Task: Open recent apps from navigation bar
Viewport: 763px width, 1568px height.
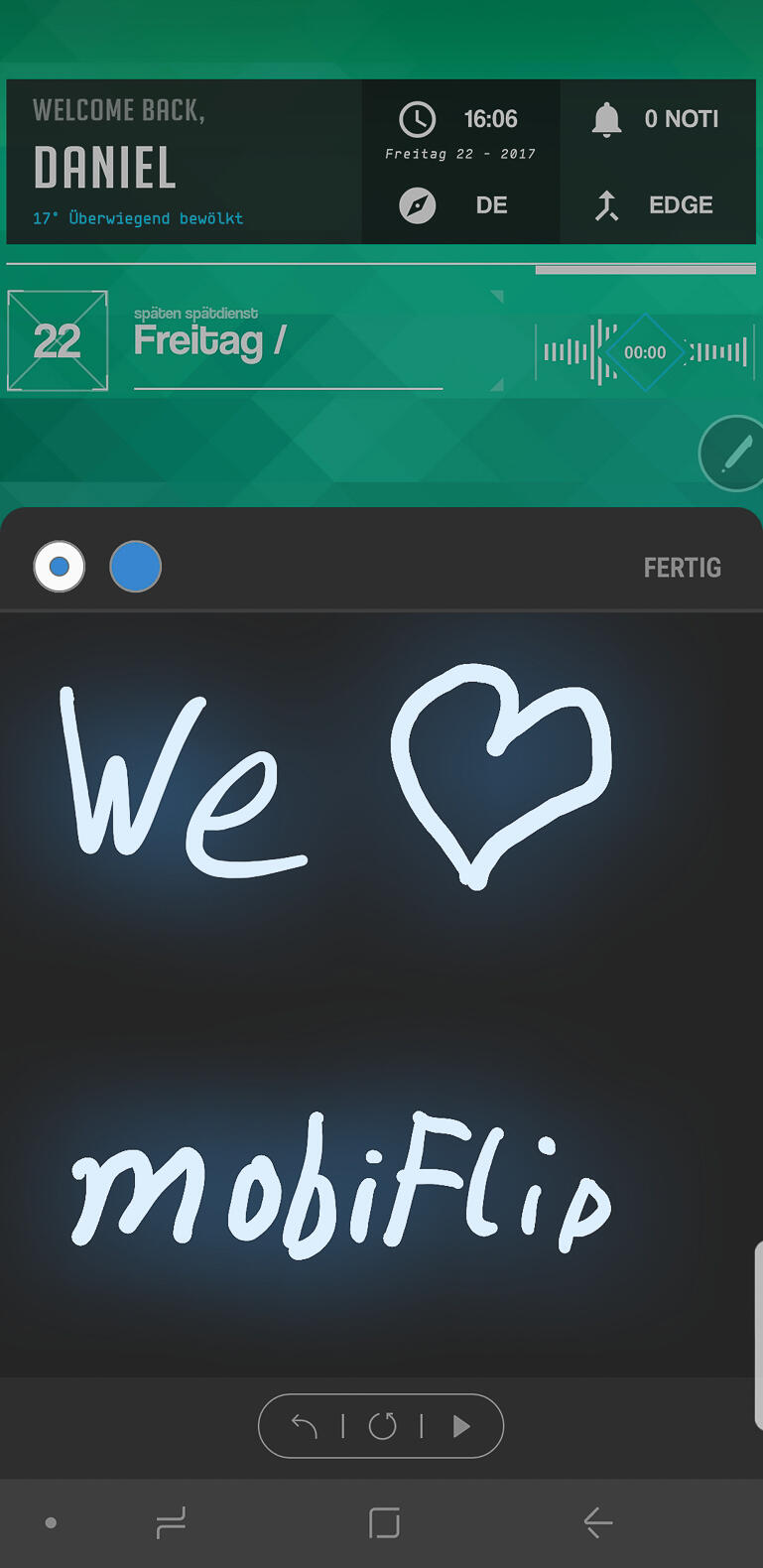Action: (x=171, y=1522)
